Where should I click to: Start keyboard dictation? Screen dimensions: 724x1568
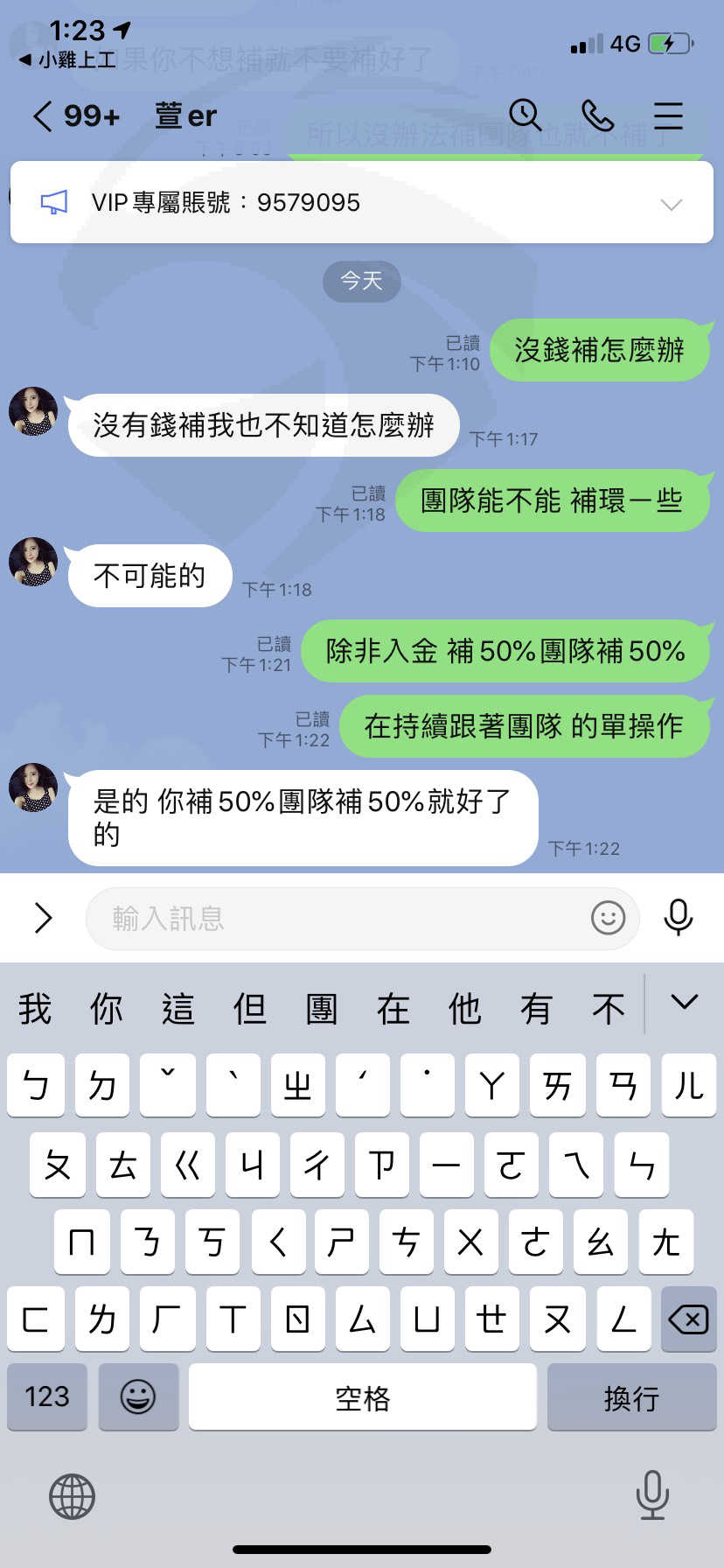click(x=652, y=1494)
